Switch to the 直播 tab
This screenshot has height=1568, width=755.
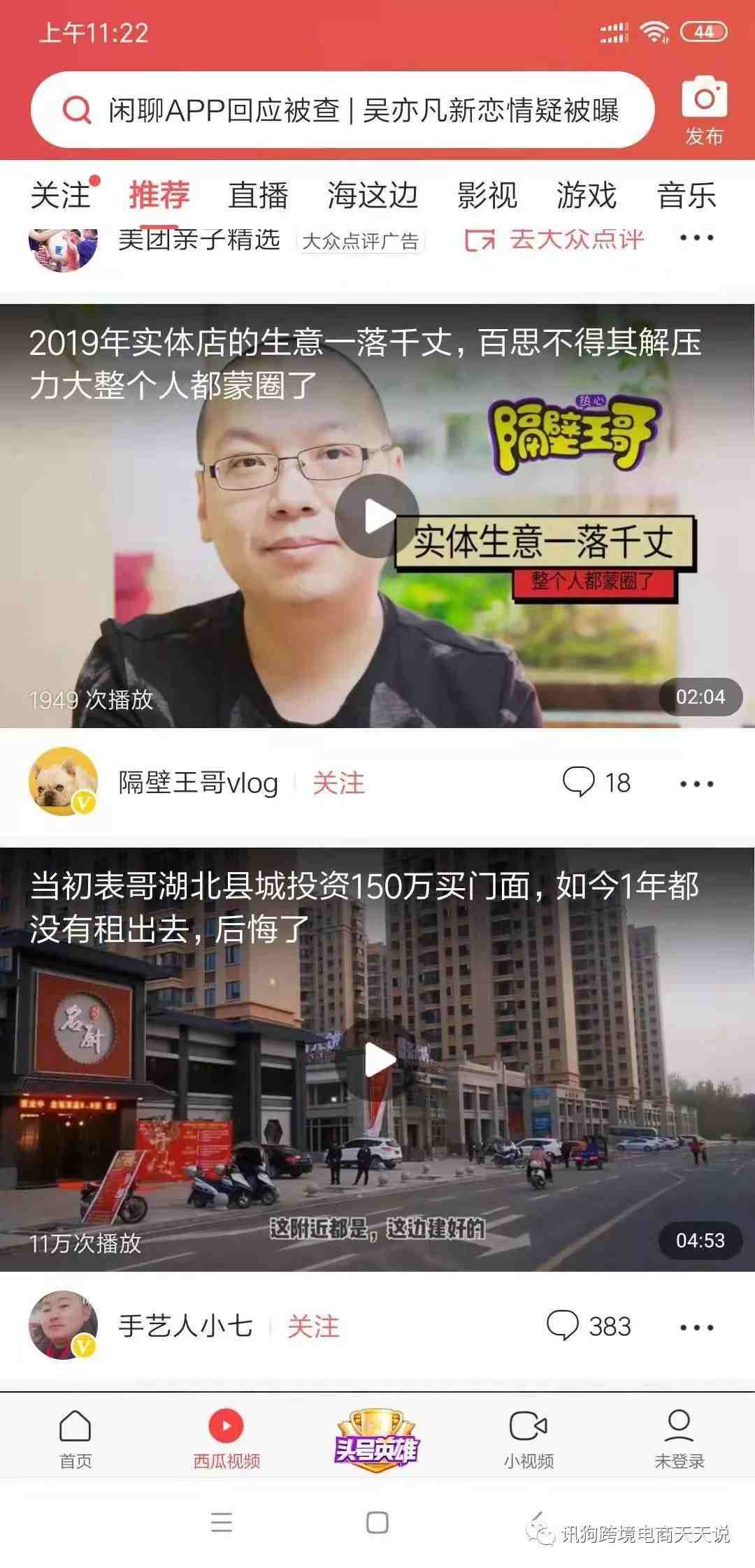point(258,195)
